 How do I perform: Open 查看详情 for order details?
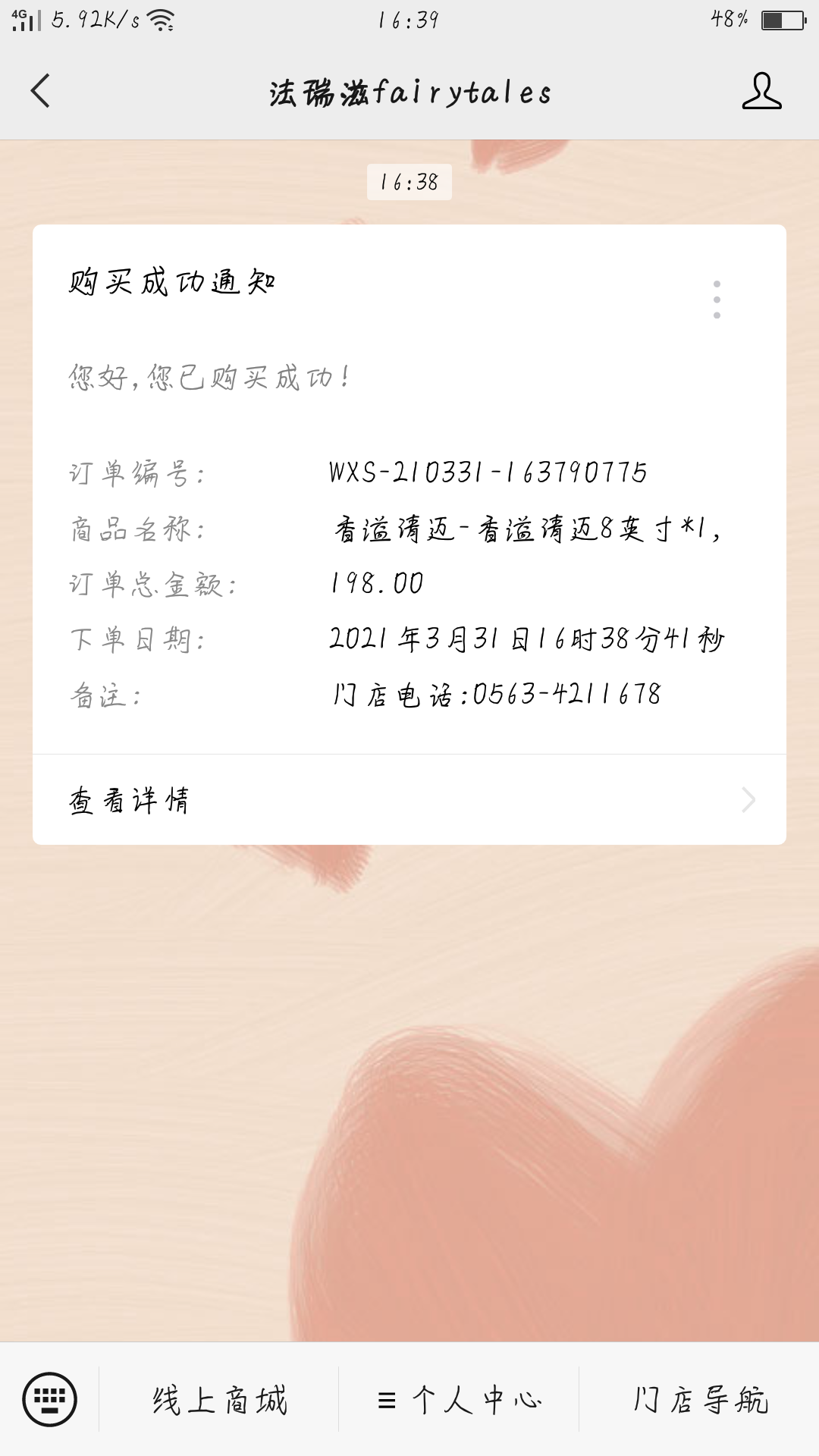(409, 799)
